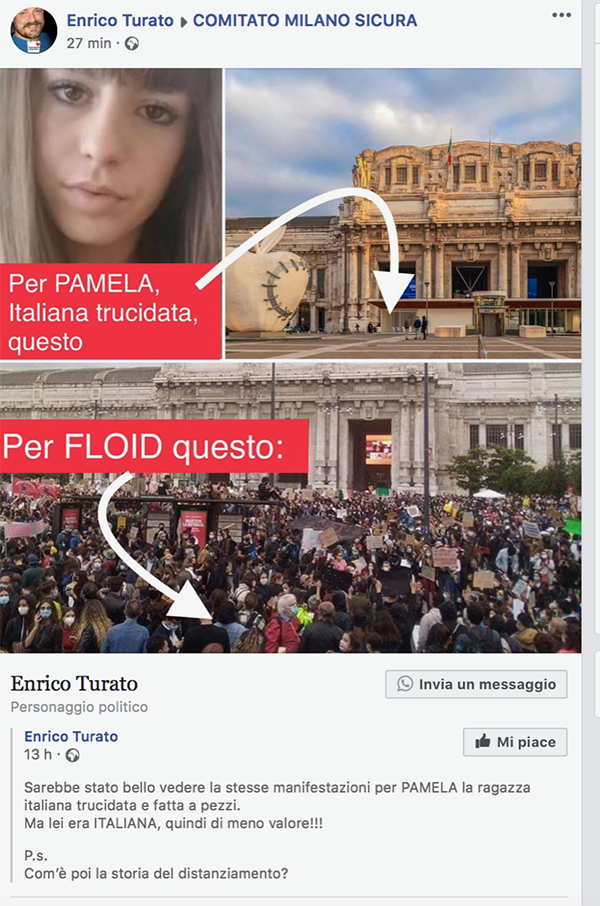Tap Invia un messaggio button
This screenshot has height=906, width=600.
coord(476,684)
